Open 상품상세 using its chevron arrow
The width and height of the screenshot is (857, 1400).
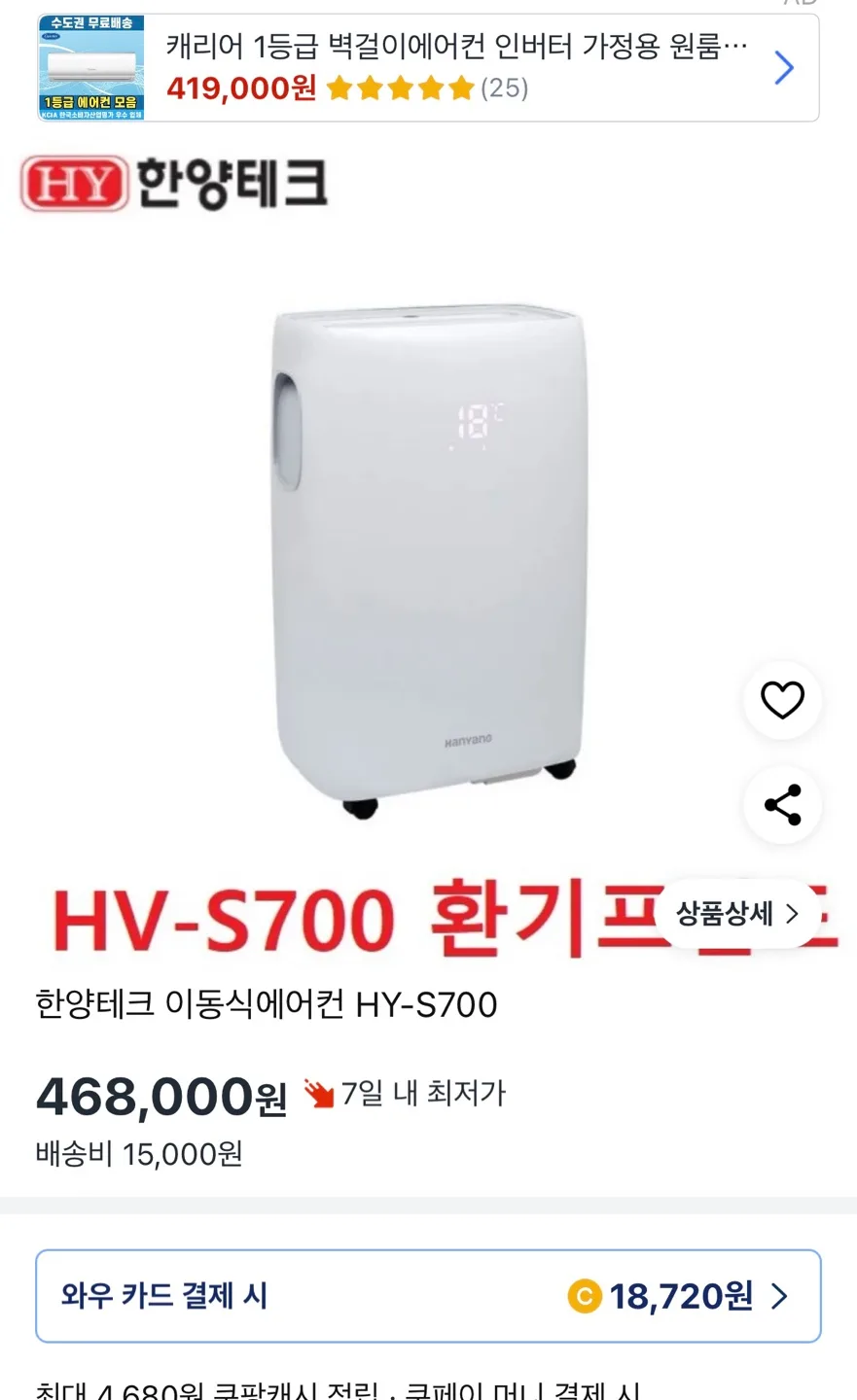[794, 914]
